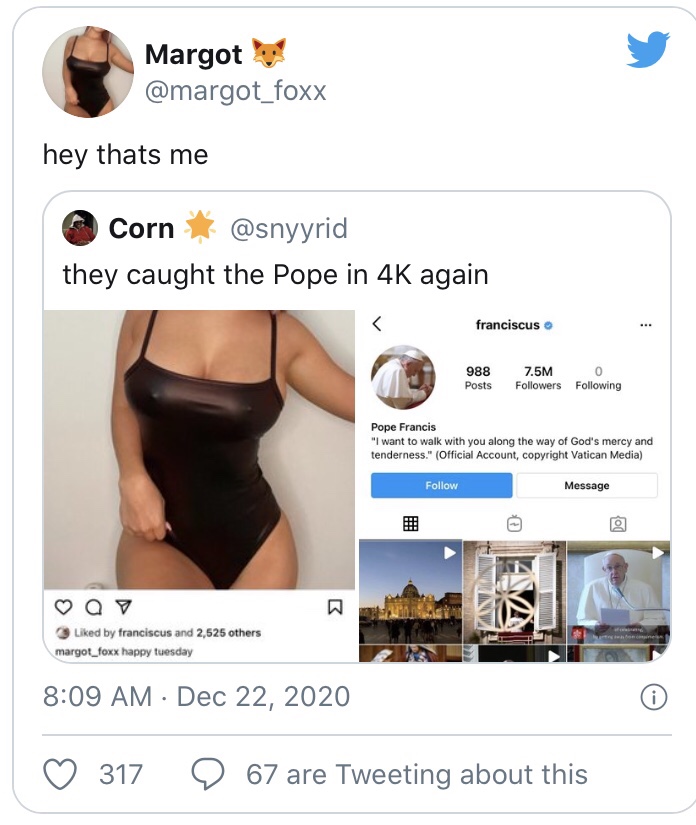Open the 8:09 AM Dec 22, 2020 timestamp

197,696
